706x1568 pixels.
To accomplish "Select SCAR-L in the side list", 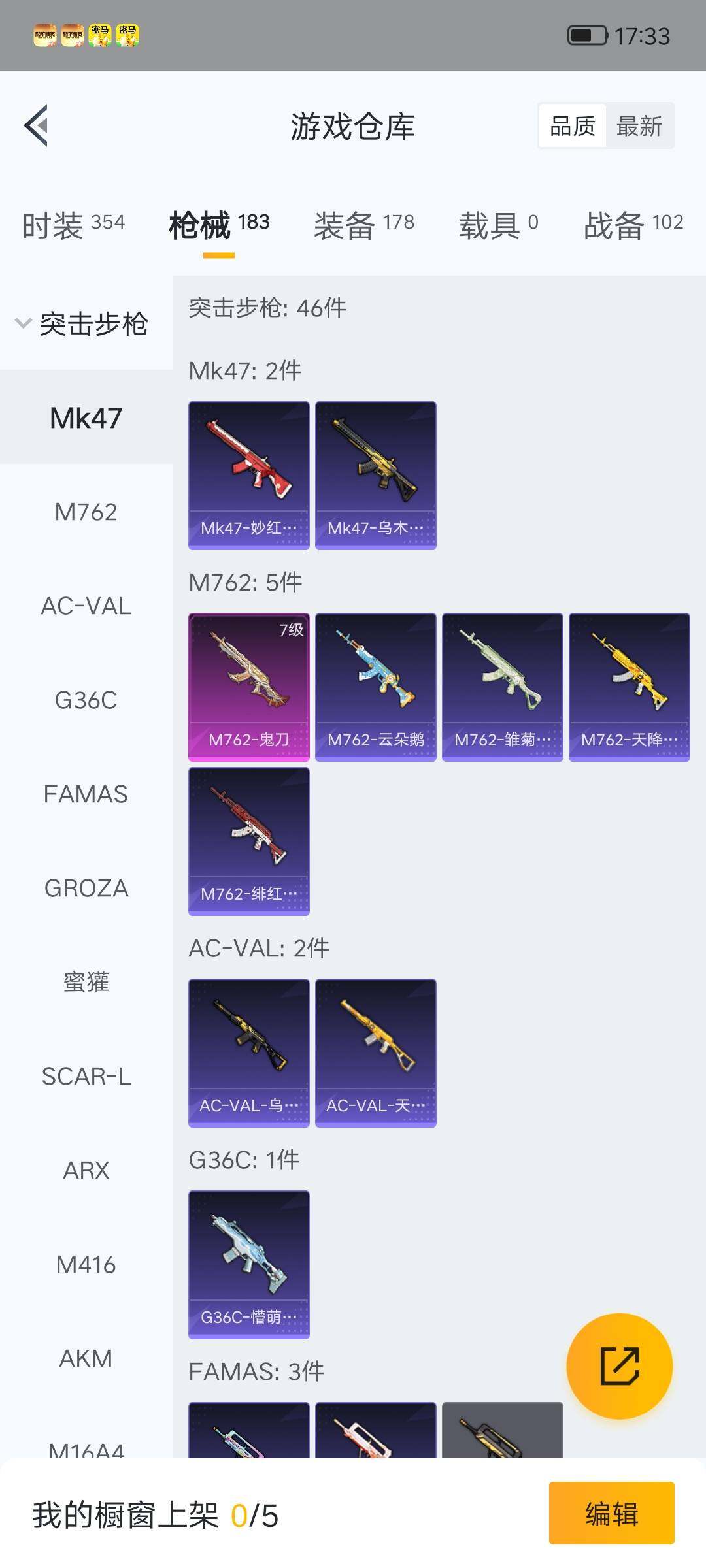I will point(86,1077).
